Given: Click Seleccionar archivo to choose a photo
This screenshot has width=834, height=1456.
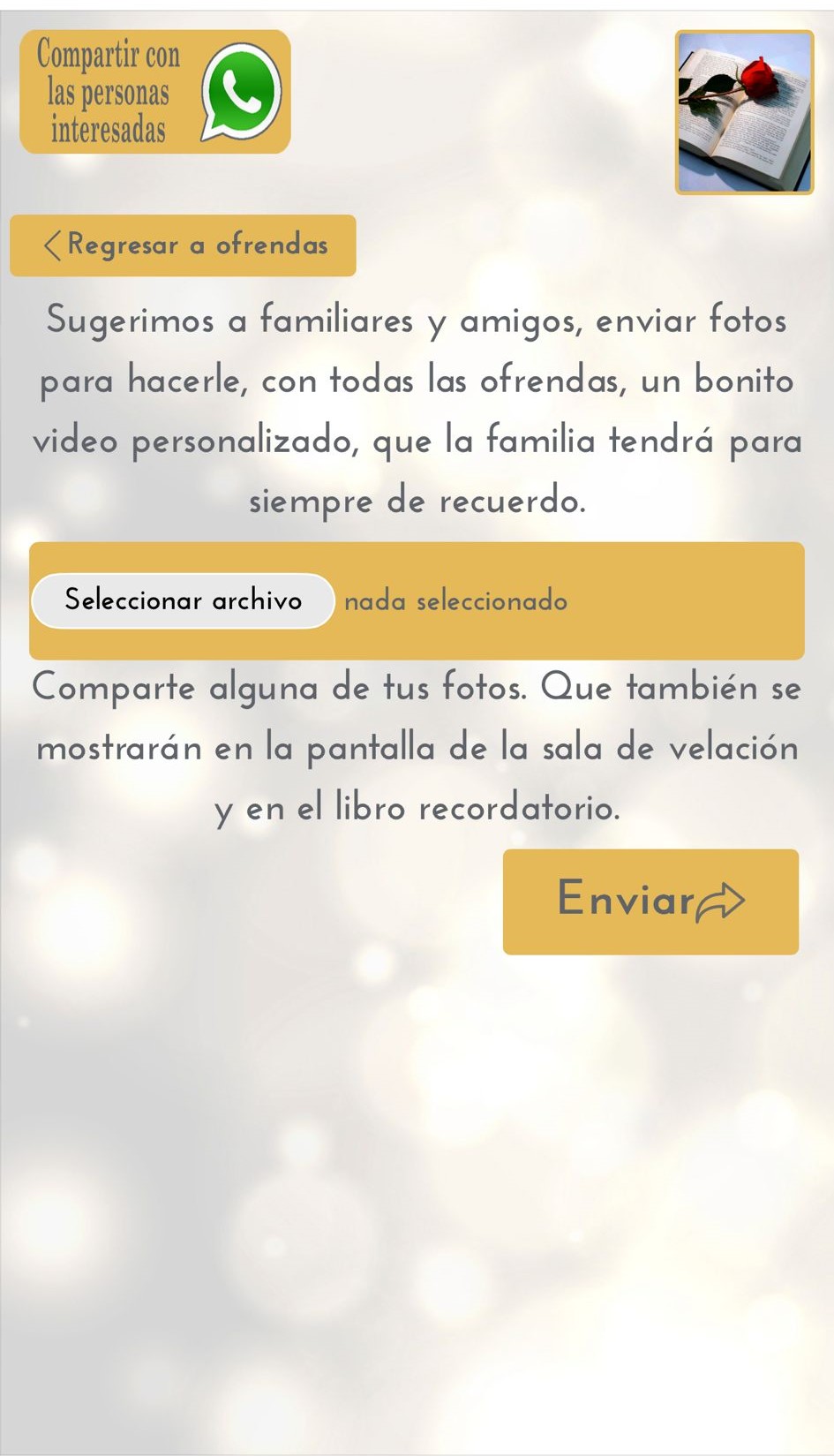Looking at the screenshot, I should click(183, 600).
